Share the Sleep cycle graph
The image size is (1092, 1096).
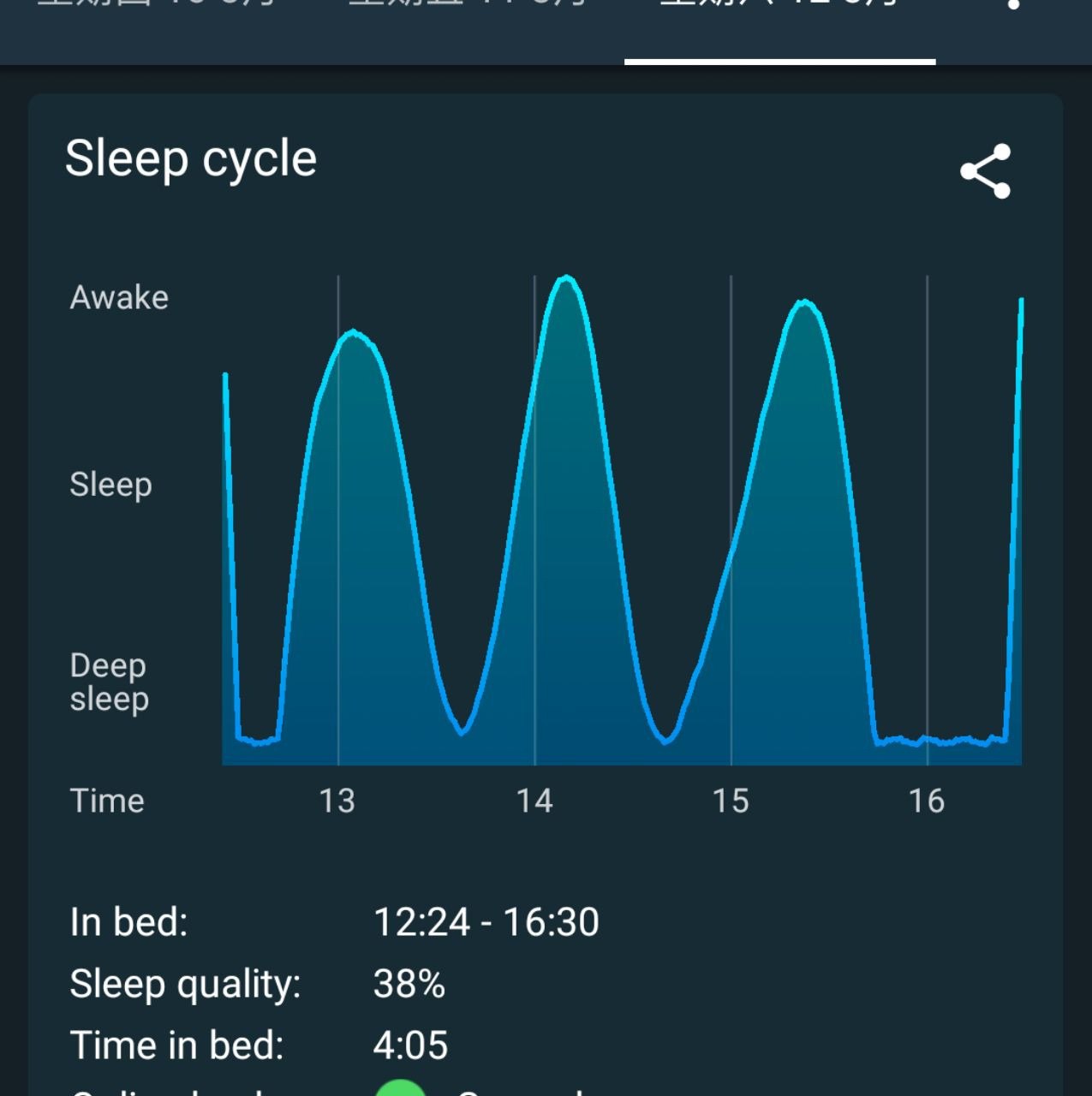(x=985, y=171)
